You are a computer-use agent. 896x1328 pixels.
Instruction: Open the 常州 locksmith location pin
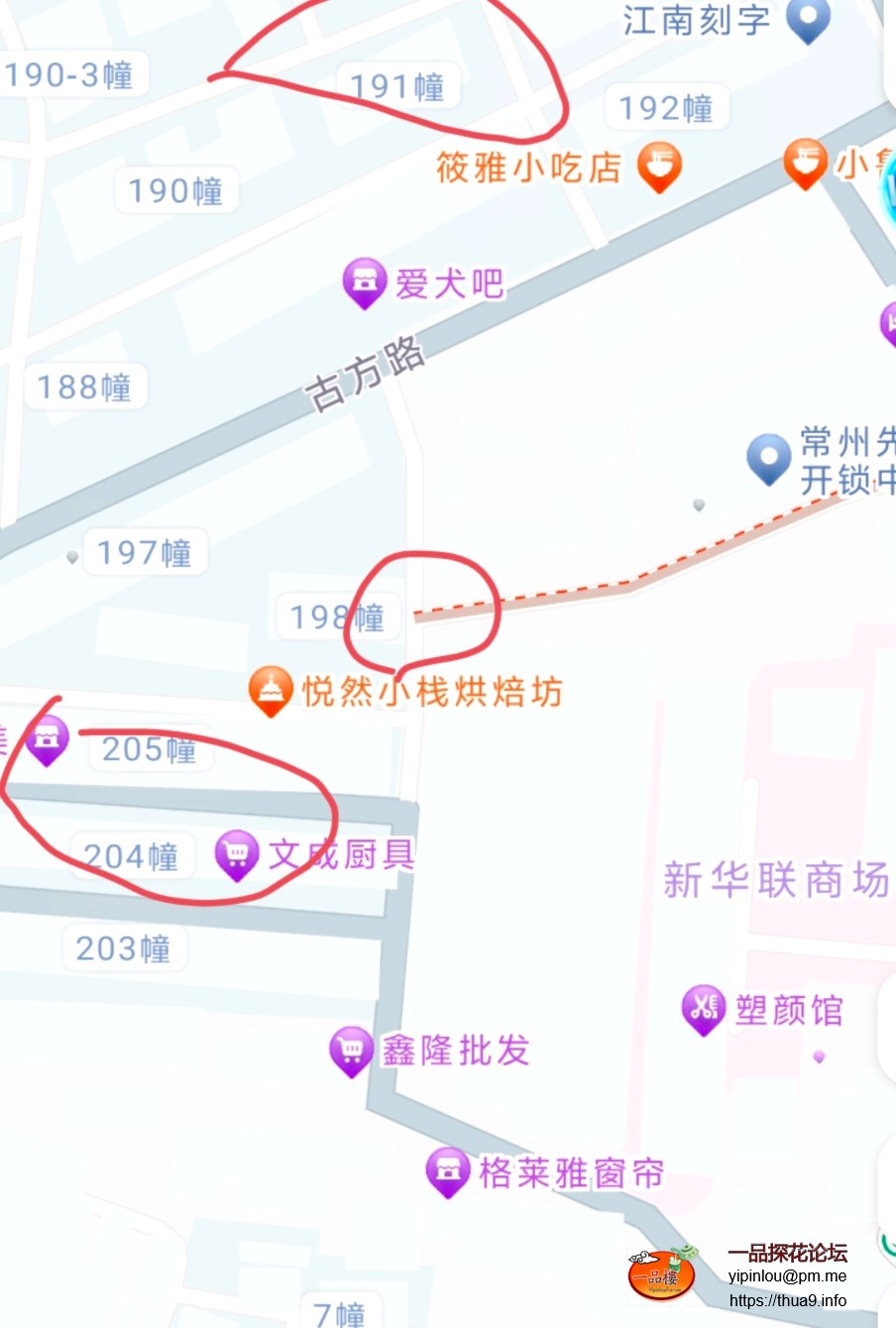(768, 458)
